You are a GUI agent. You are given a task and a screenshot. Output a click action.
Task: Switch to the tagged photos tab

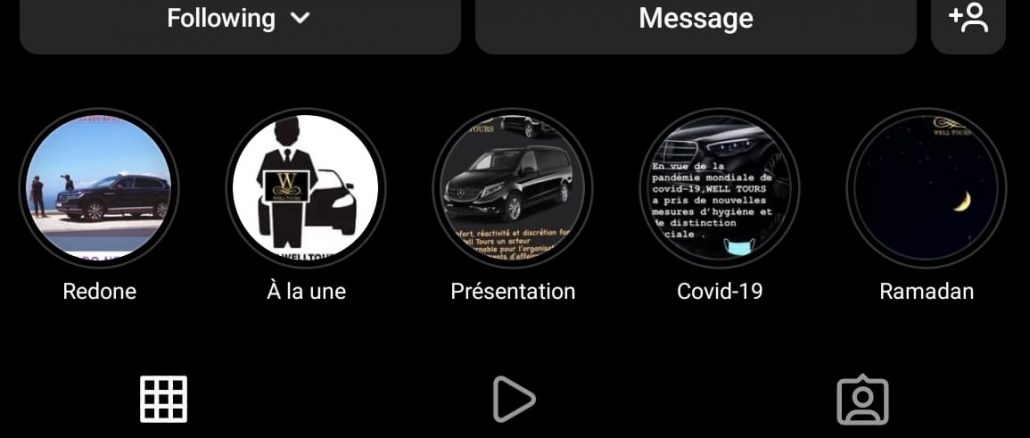click(x=862, y=400)
